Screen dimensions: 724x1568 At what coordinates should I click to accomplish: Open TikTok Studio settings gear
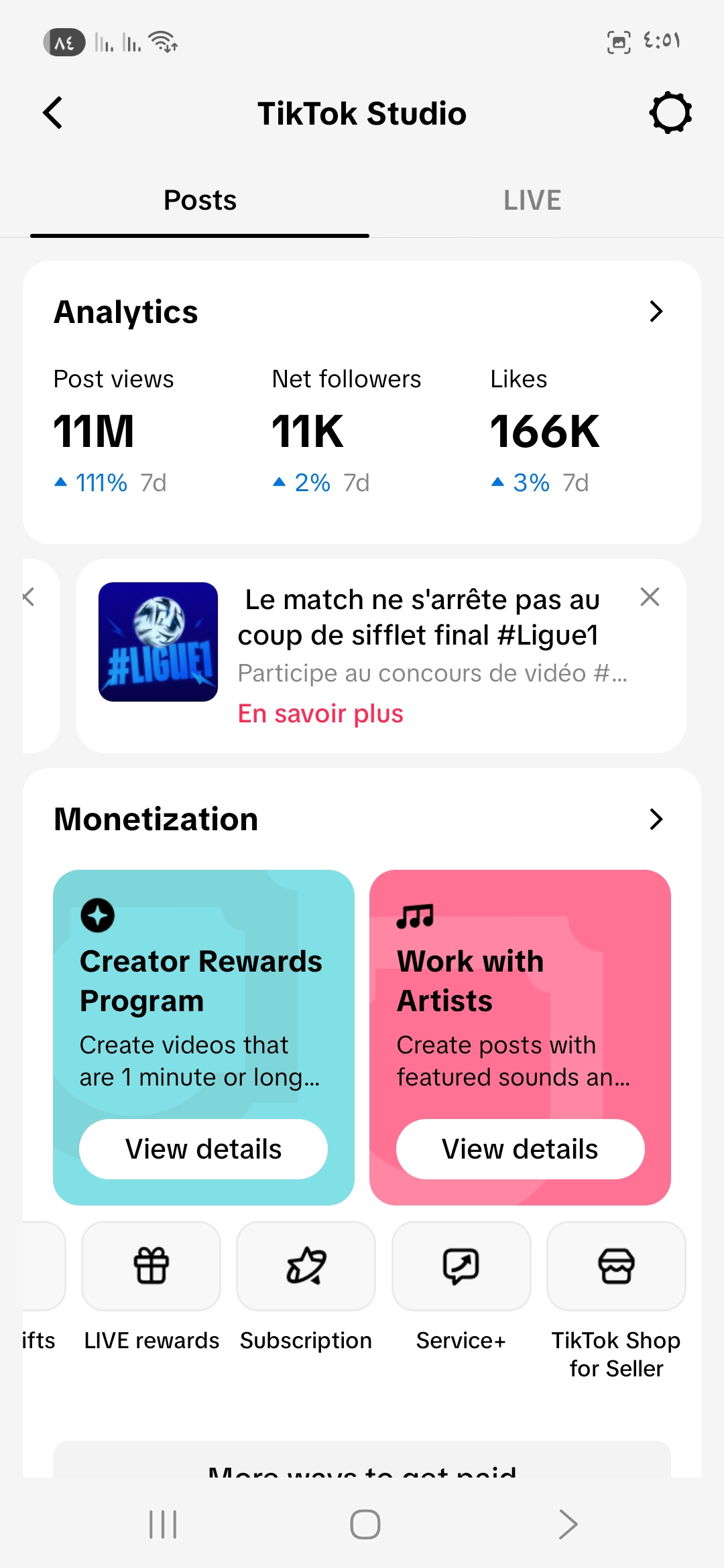(x=670, y=113)
